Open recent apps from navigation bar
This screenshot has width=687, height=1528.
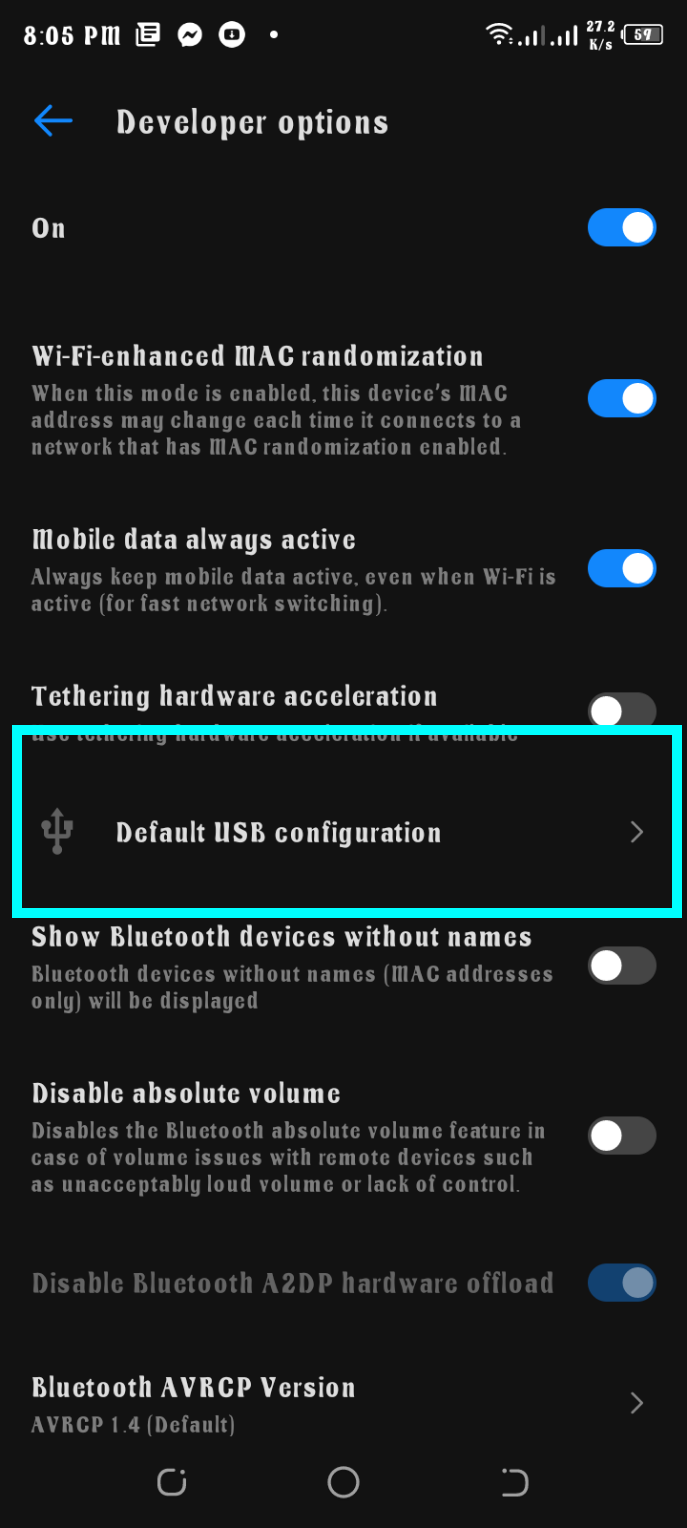click(x=172, y=1482)
